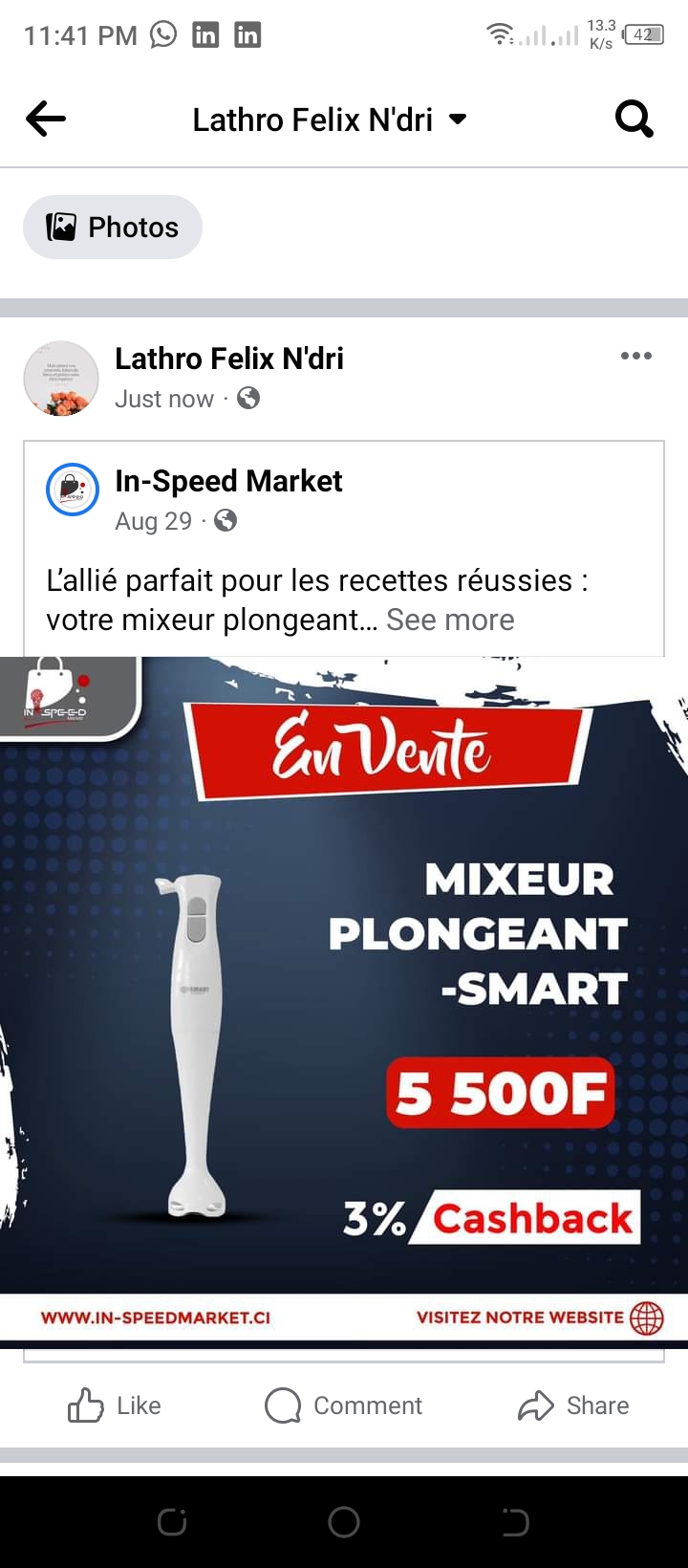
Task: Open recent apps from the navigation bar
Action: [x=172, y=1522]
